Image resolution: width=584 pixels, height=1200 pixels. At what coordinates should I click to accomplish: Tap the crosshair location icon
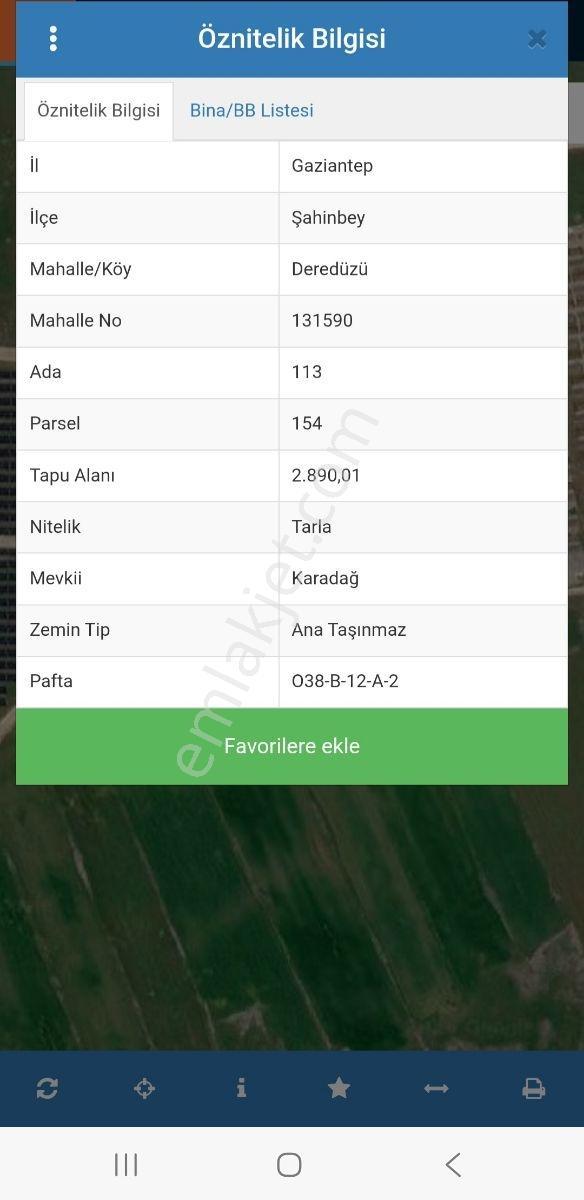(x=144, y=1088)
